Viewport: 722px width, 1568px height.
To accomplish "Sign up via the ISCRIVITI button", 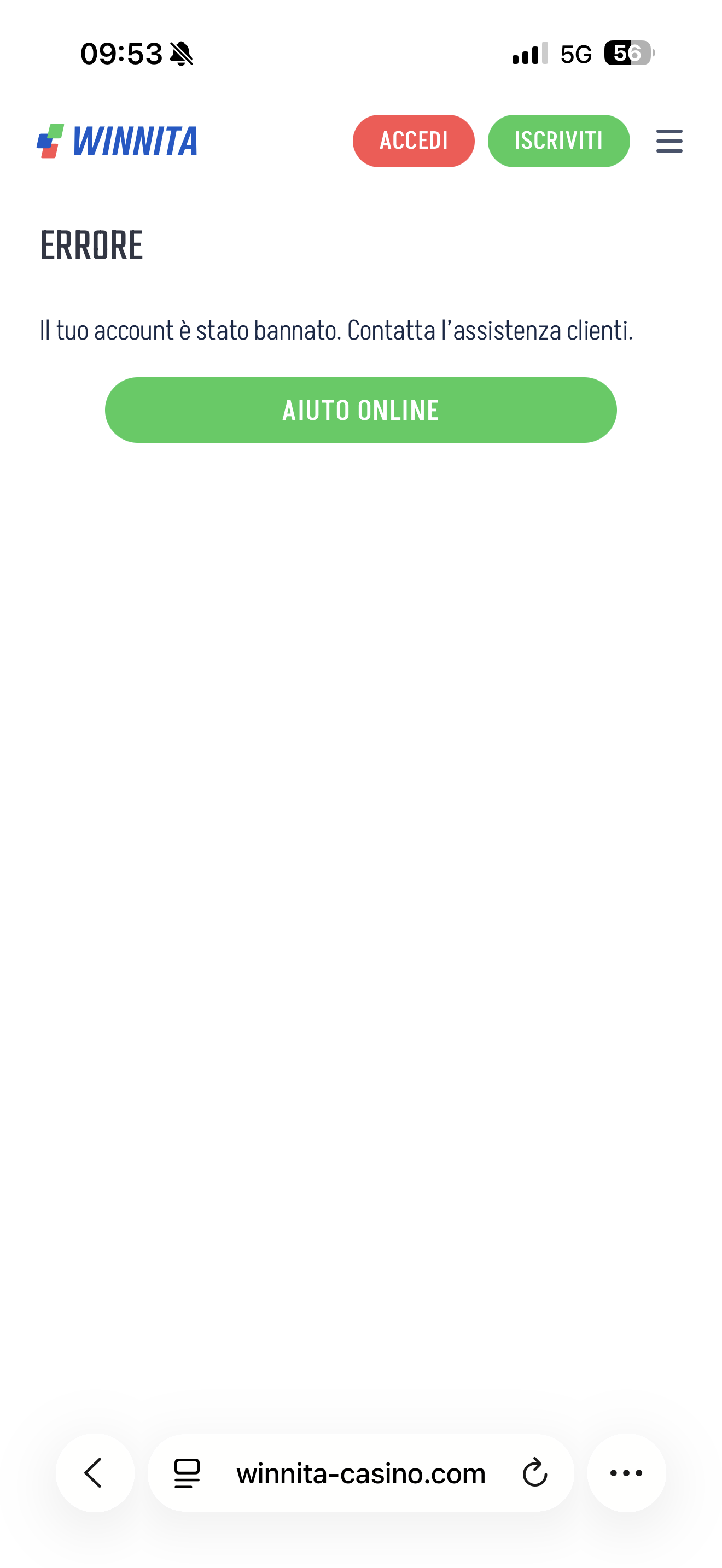I will [558, 141].
